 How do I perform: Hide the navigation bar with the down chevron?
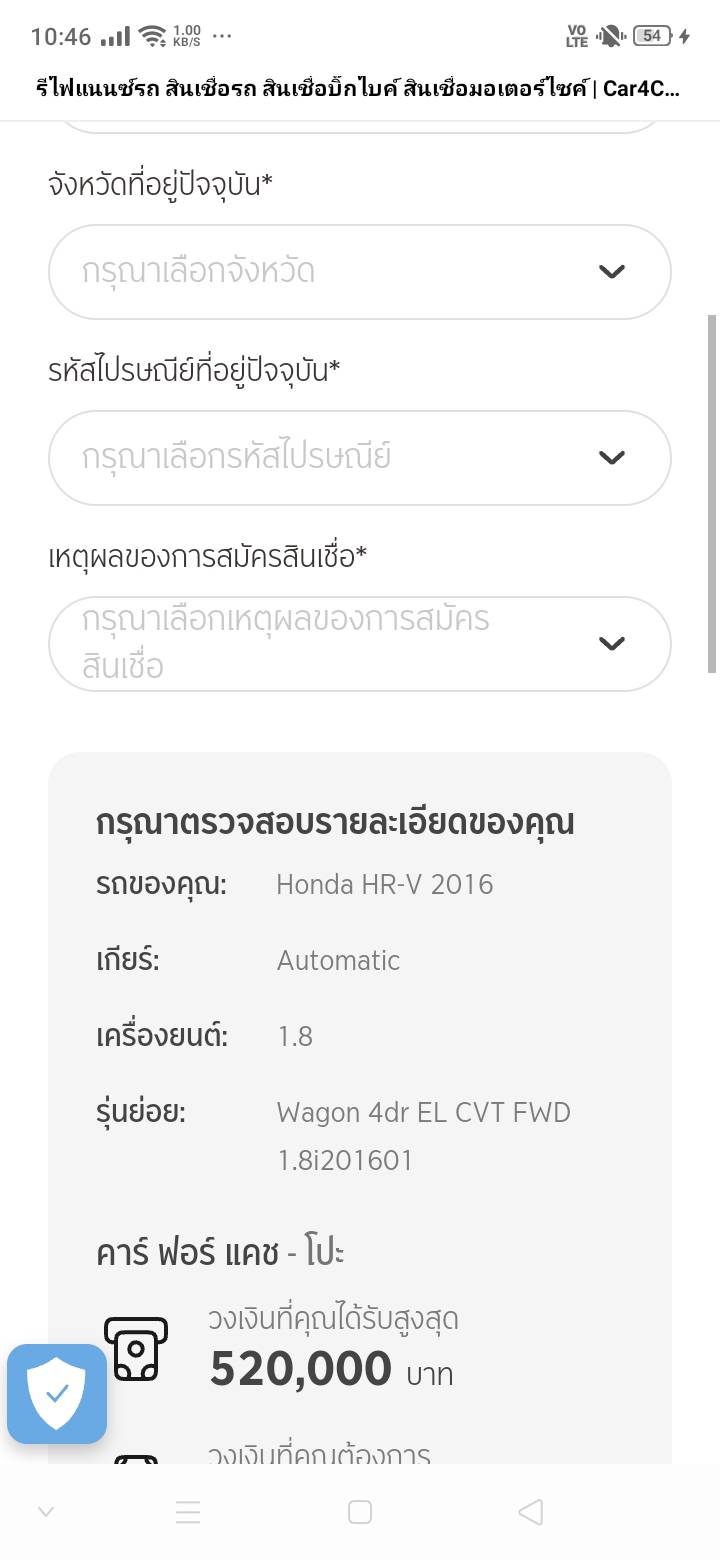click(45, 1512)
